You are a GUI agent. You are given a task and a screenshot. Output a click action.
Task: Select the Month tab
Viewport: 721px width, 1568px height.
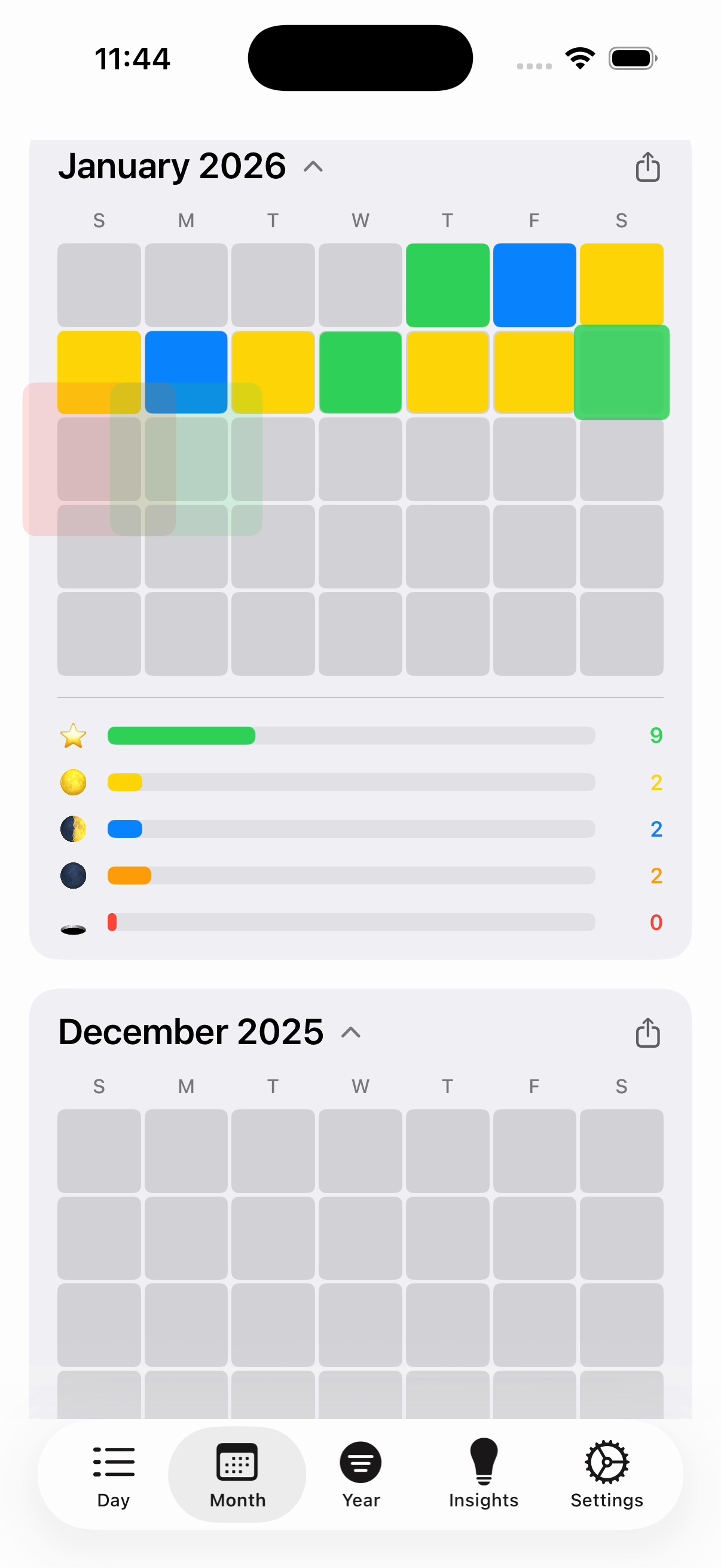point(237,1474)
